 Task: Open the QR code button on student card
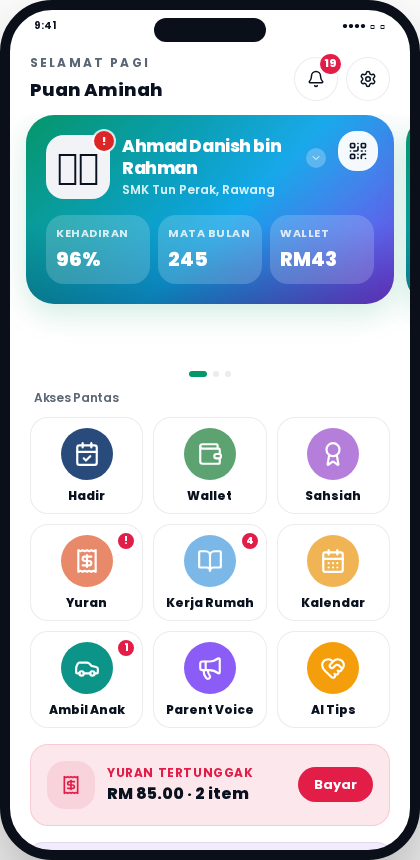pos(358,151)
